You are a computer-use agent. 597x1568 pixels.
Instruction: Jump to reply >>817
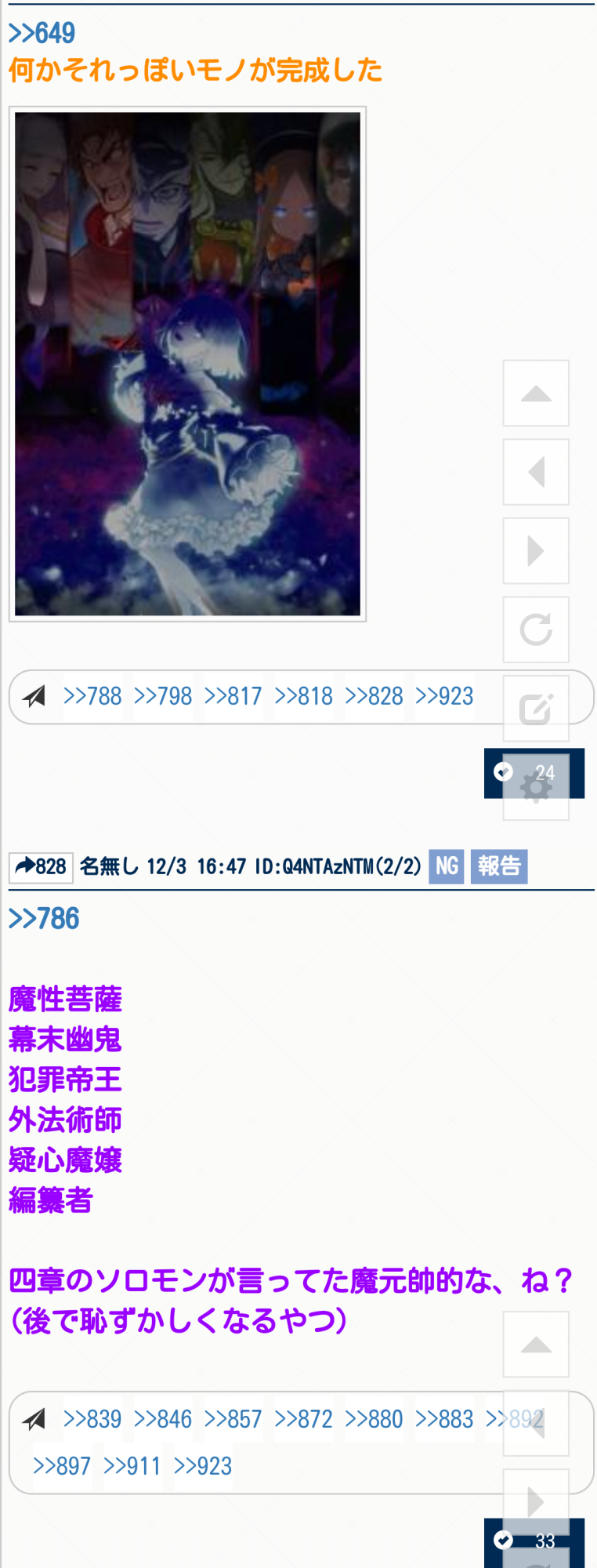[233, 696]
